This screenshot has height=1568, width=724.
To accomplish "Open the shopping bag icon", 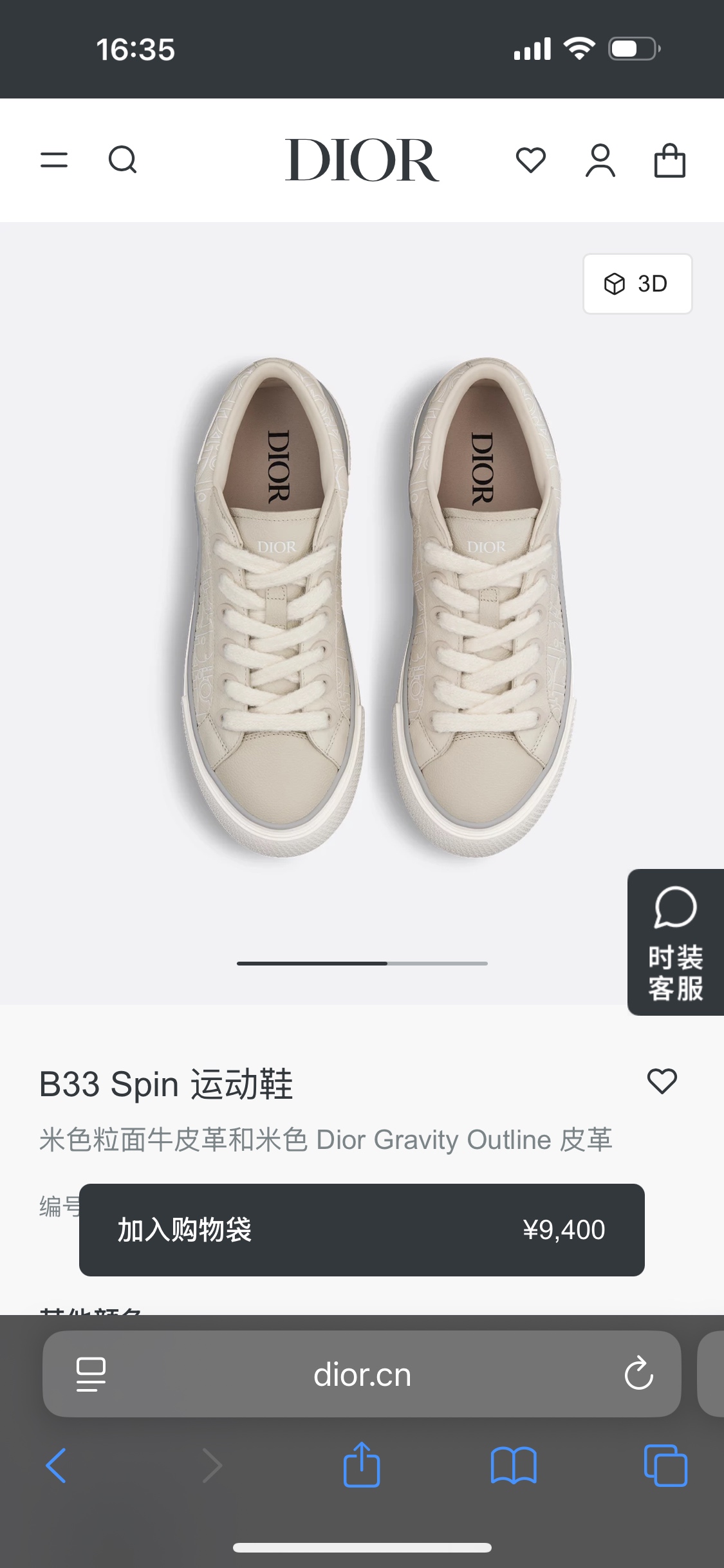I will pyautogui.click(x=669, y=160).
